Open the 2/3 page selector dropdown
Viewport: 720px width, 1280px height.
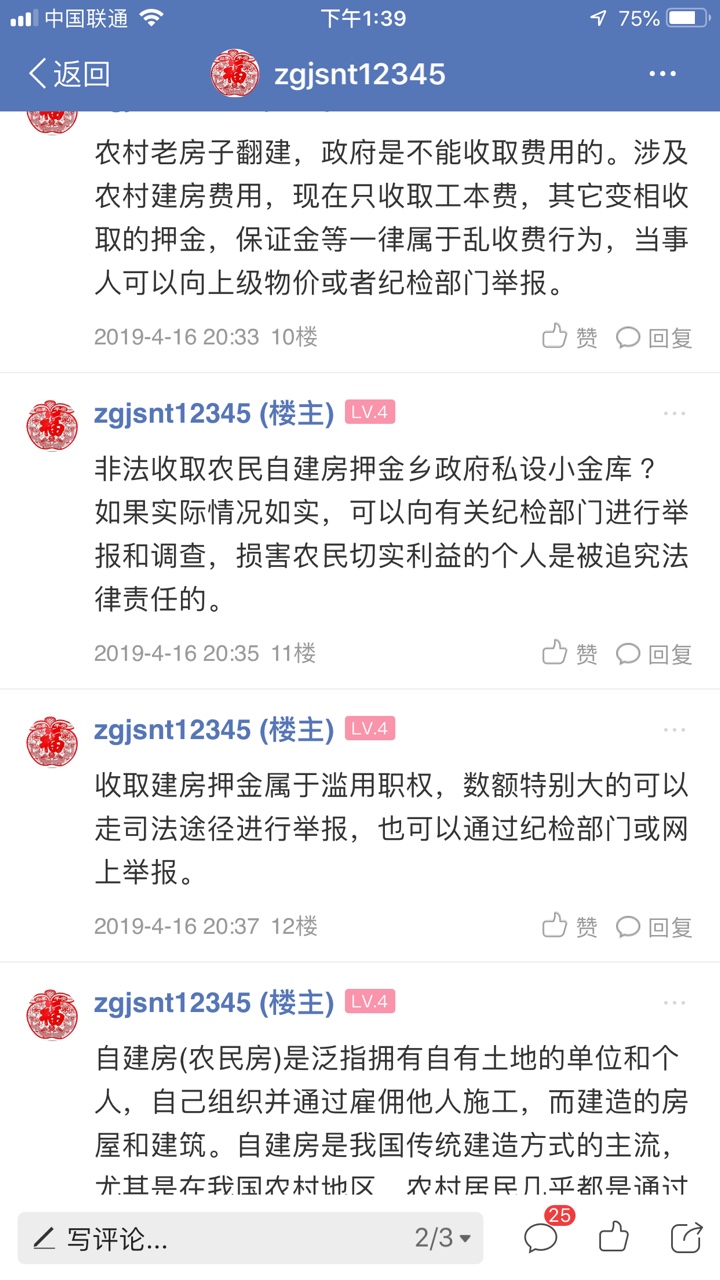(x=442, y=1239)
